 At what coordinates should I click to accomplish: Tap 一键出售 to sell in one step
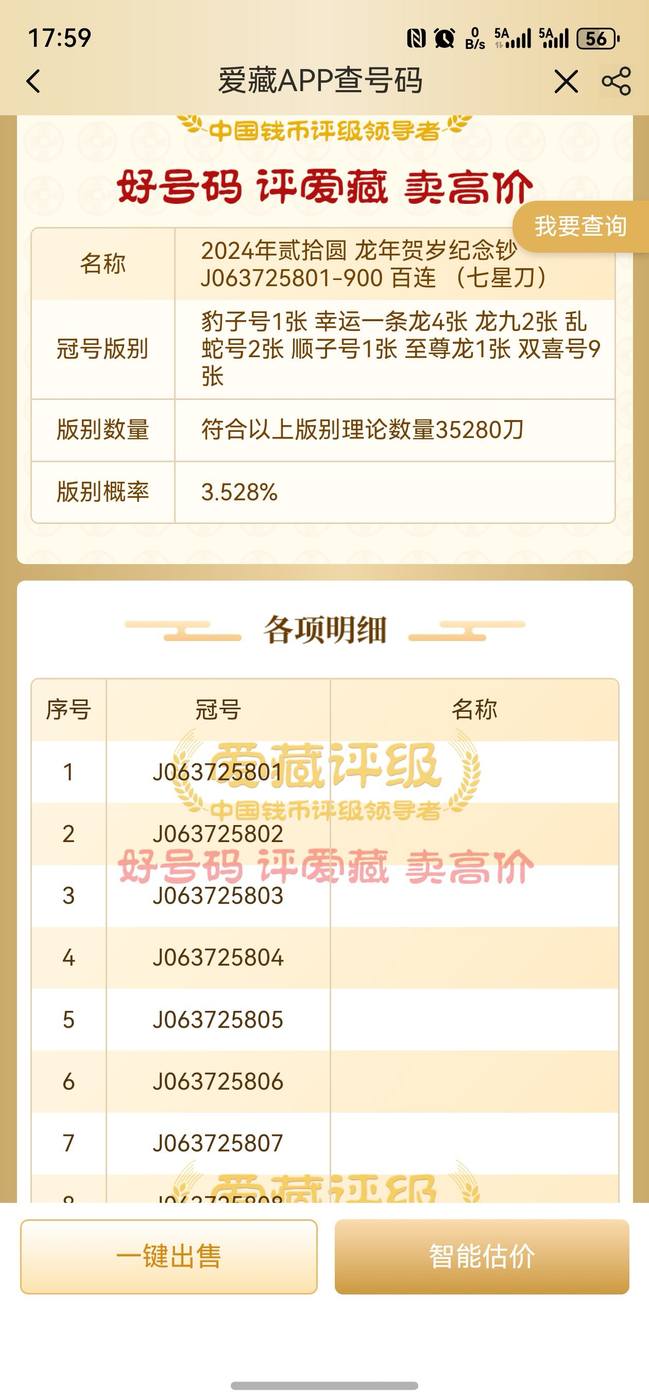coord(169,1256)
